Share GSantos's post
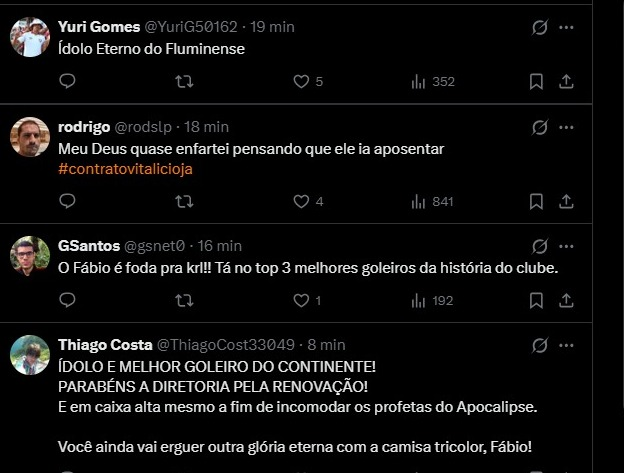This screenshot has height=473, width=624. (x=565, y=300)
